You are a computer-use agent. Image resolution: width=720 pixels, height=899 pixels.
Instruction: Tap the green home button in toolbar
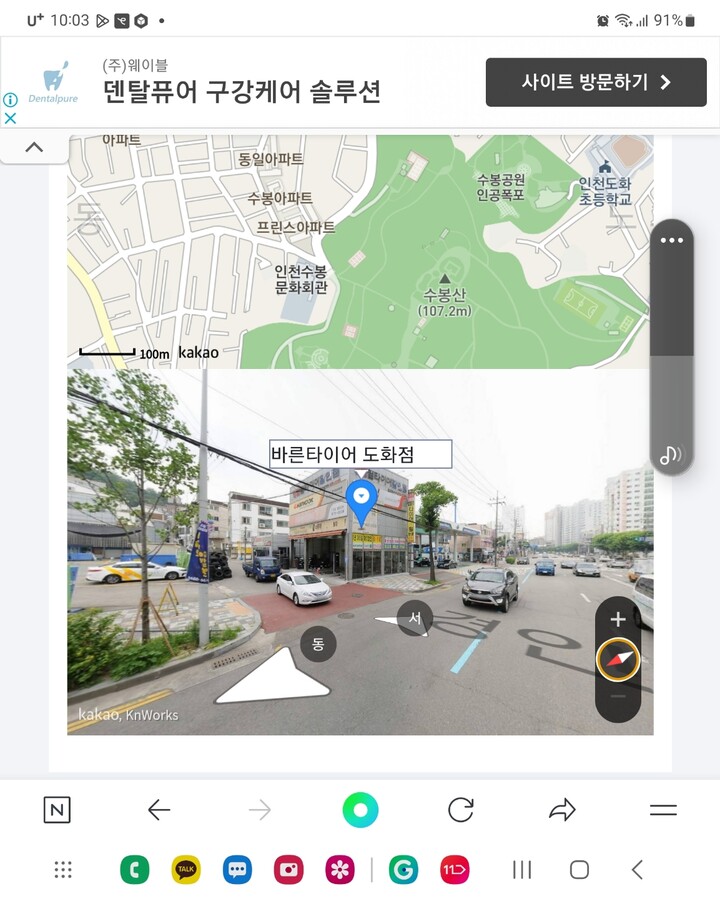[361, 810]
